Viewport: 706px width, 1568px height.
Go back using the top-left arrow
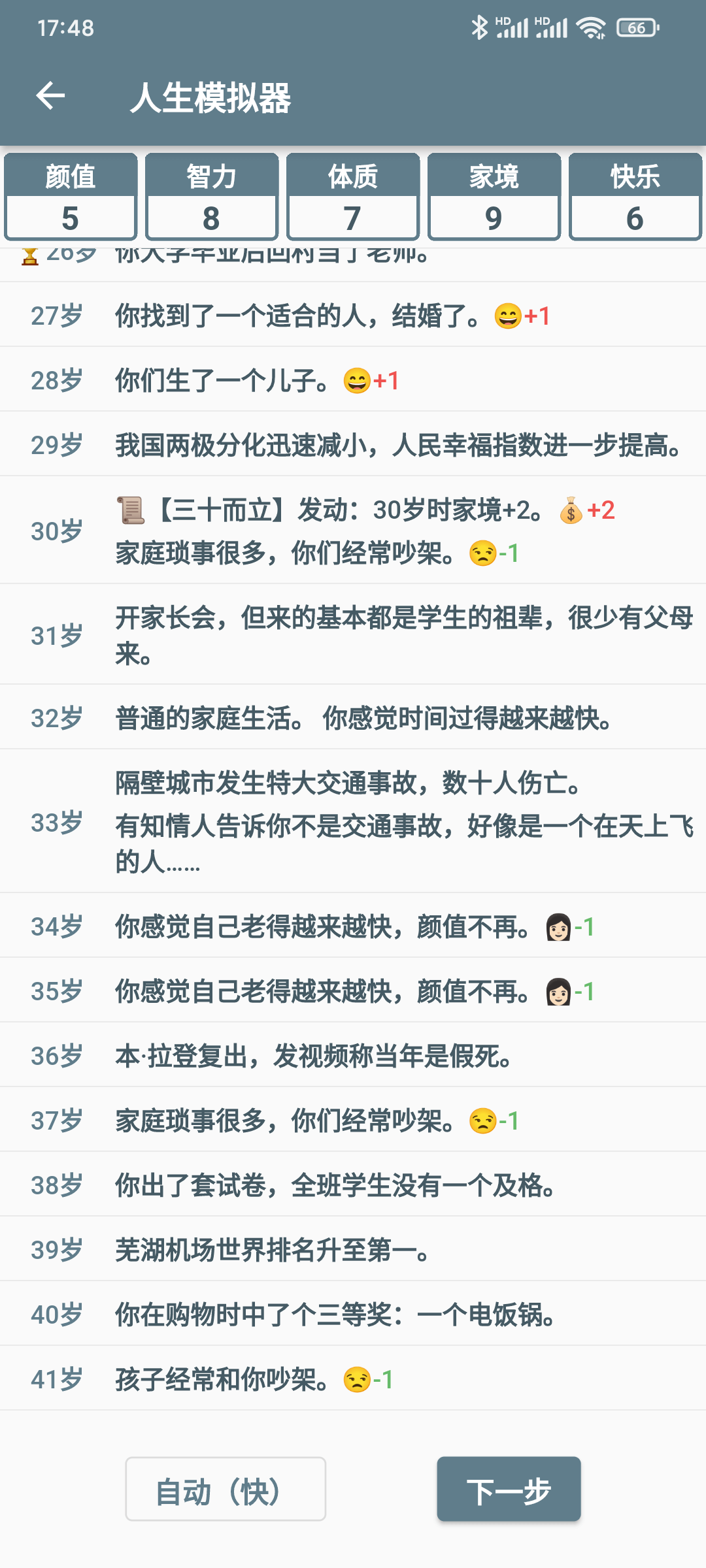point(50,97)
